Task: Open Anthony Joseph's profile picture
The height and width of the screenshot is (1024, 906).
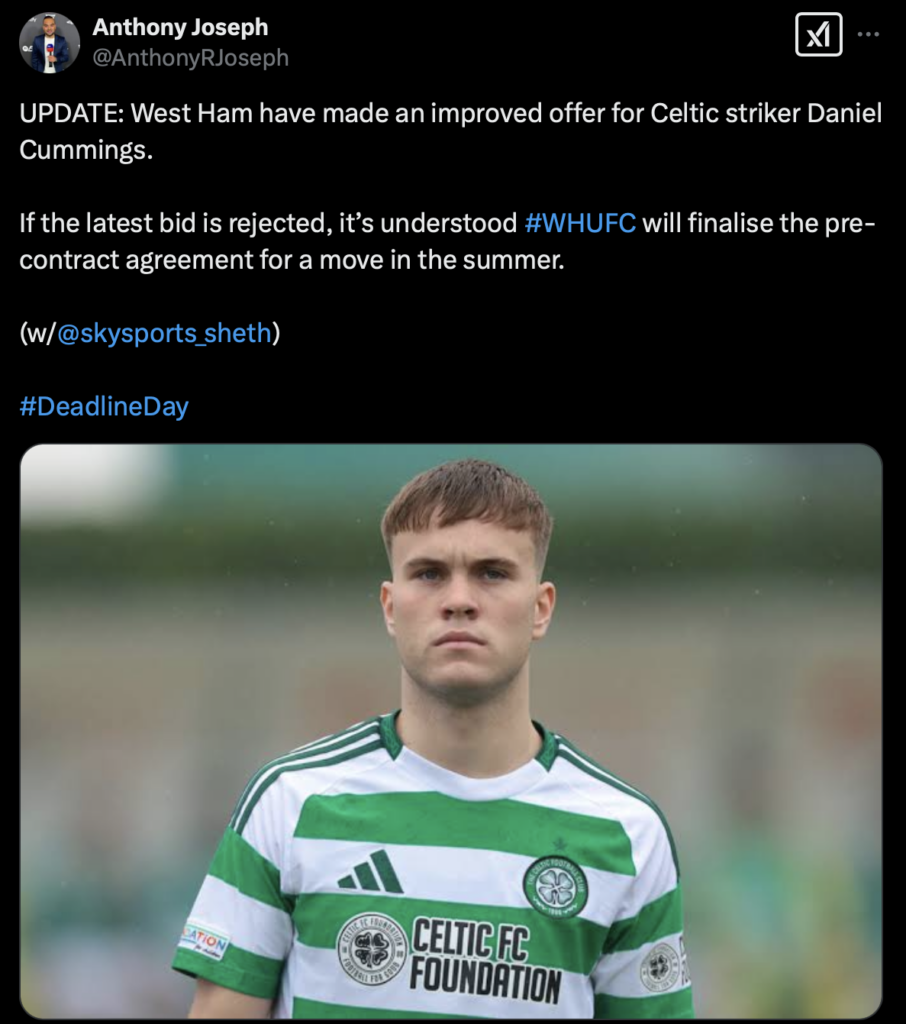Action: (x=50, y=43)
